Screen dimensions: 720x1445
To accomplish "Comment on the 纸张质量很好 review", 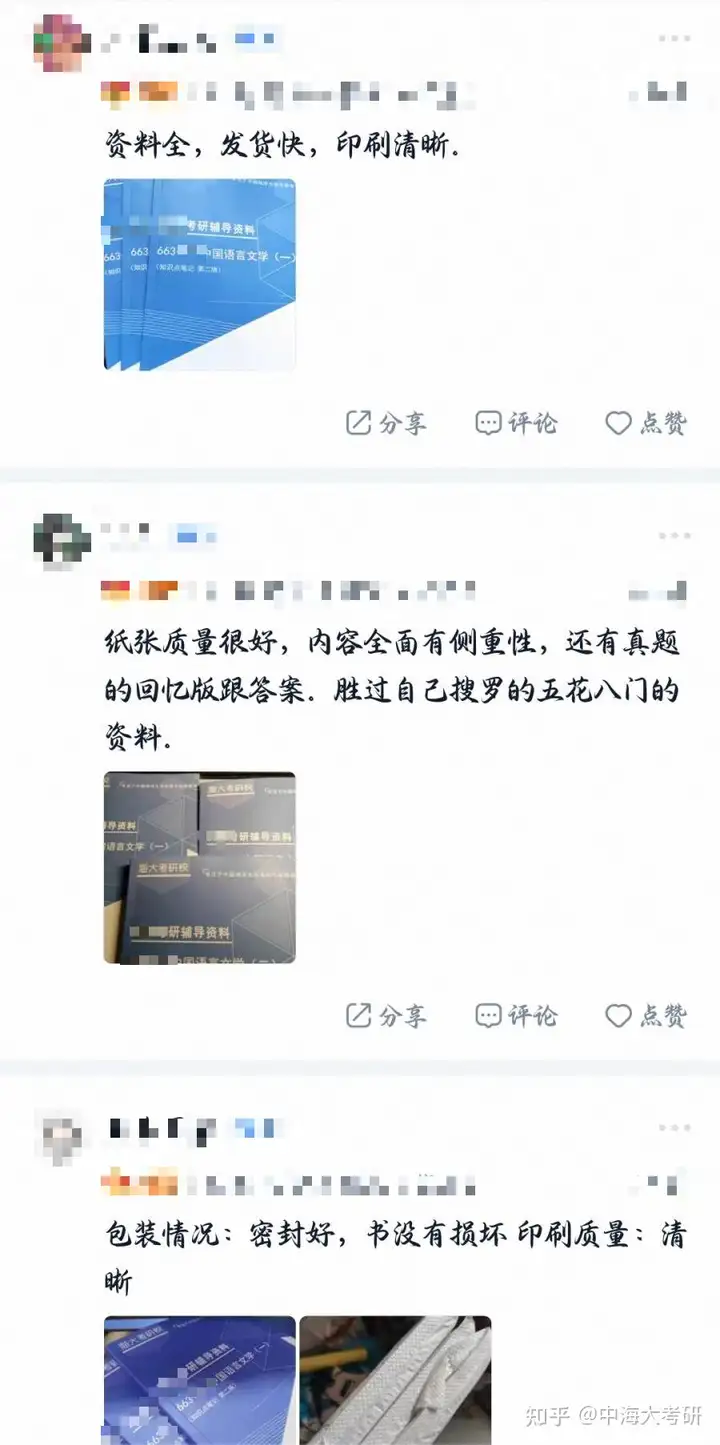I will pyautogui.click(x=516, y=1016).
